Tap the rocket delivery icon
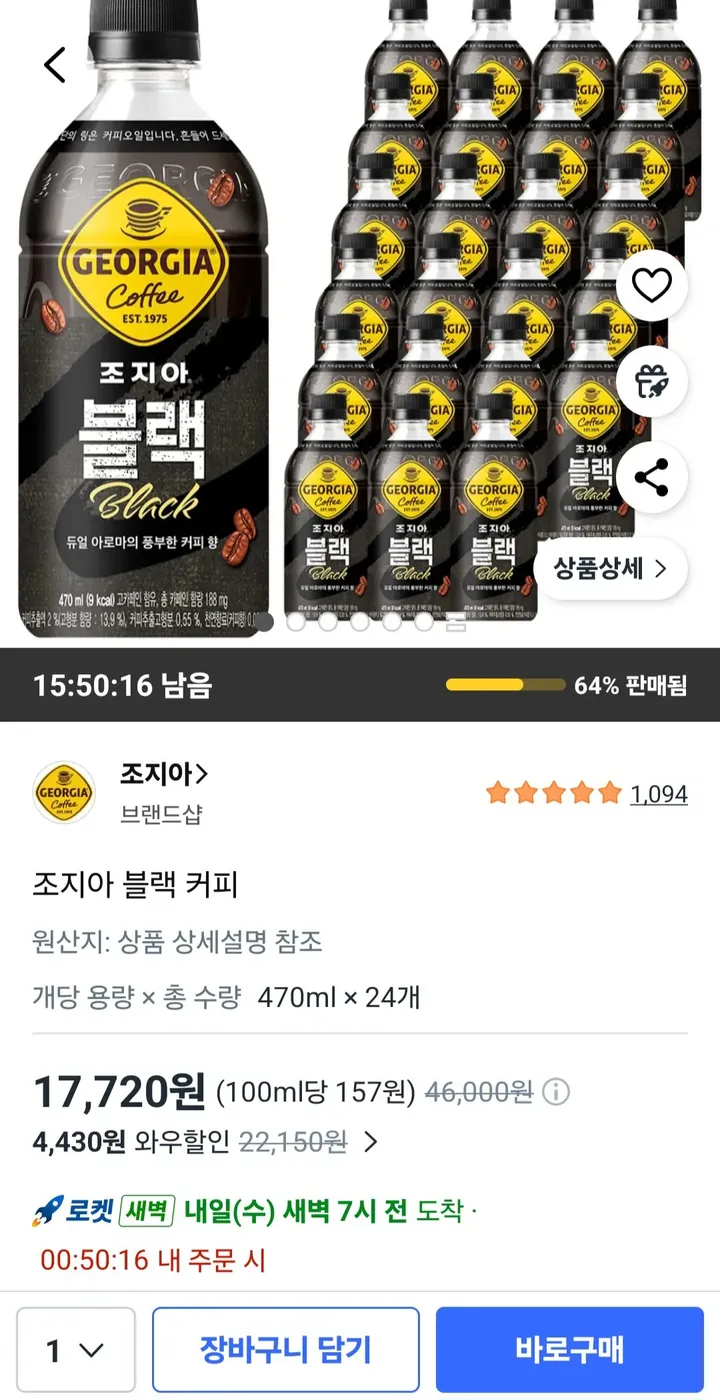This screenshot has width=720, height=1400. [48, 1211]
